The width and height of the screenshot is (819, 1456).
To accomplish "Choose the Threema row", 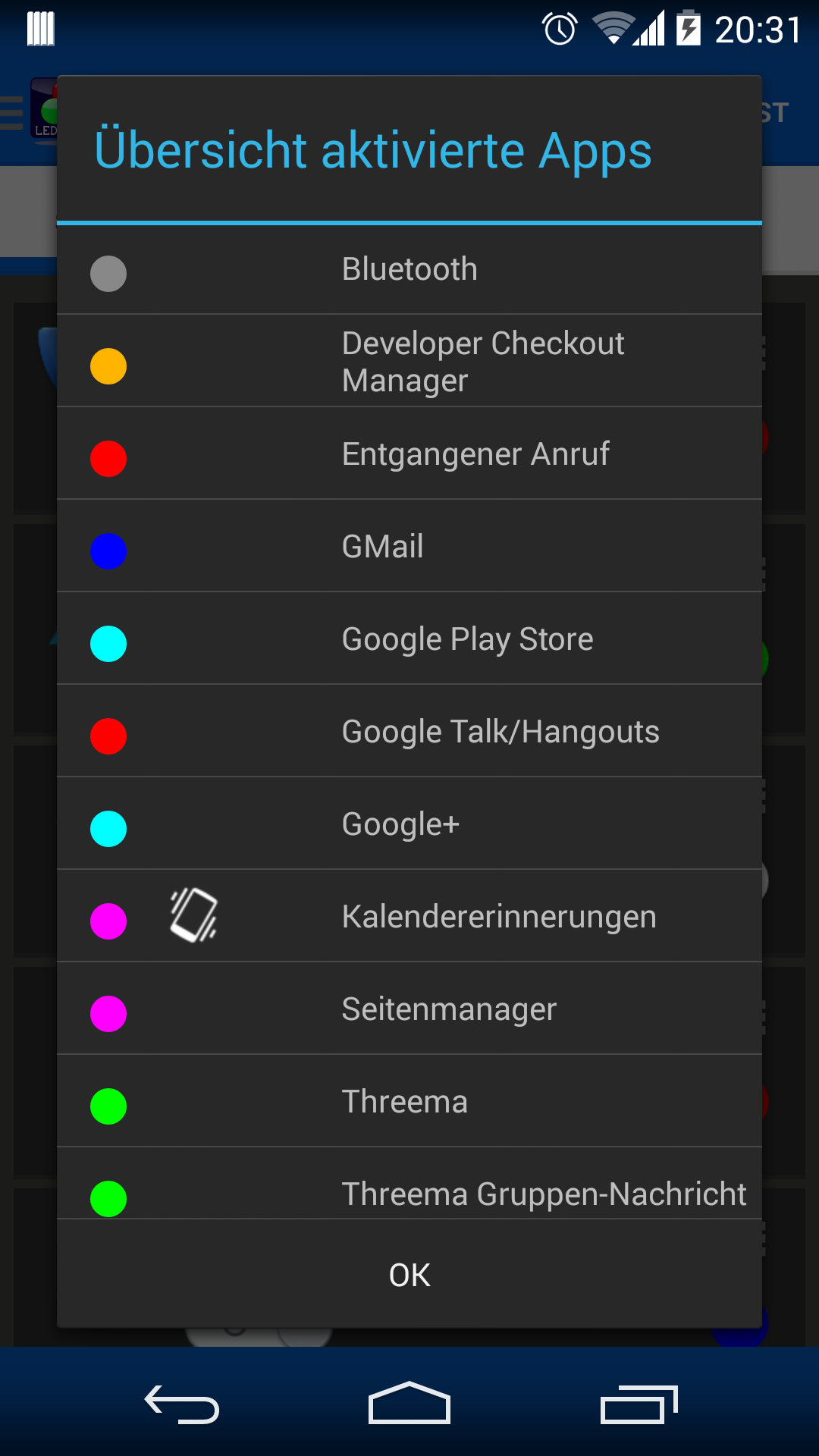I will click(409, 1103).
